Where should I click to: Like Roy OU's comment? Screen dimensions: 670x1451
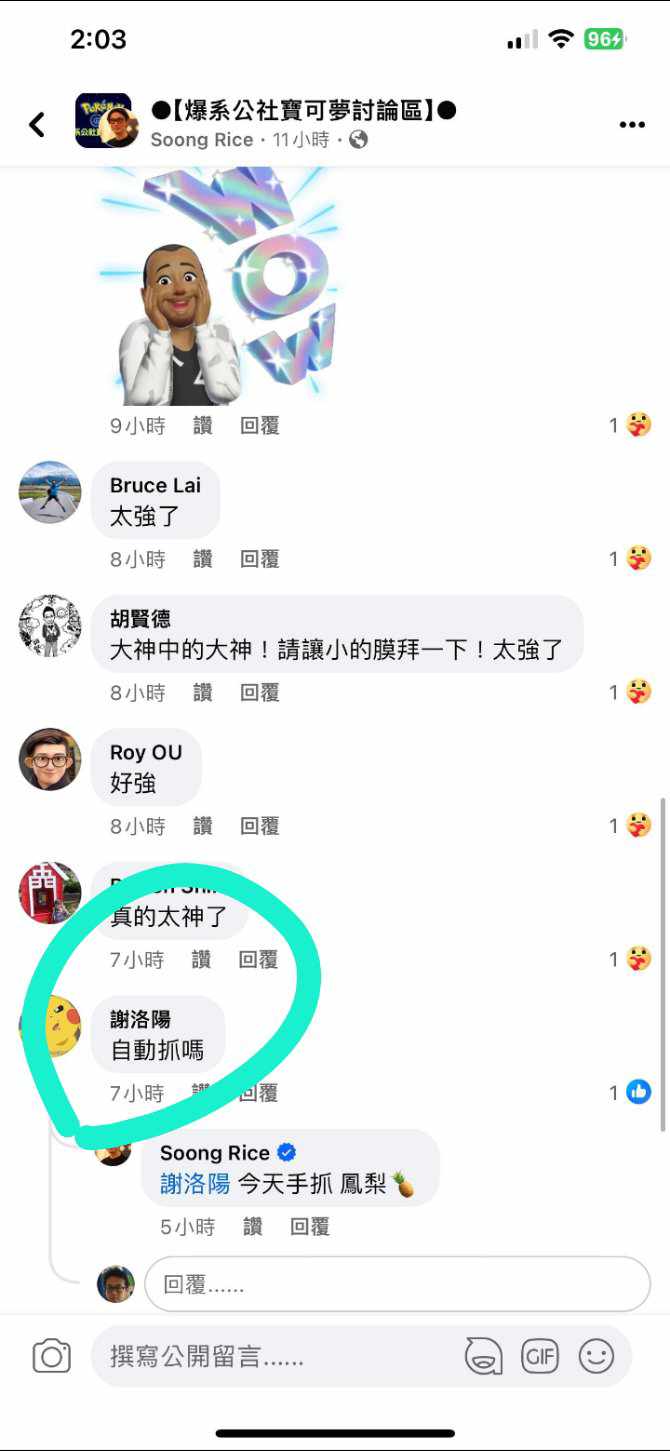[x=203, y=826]
